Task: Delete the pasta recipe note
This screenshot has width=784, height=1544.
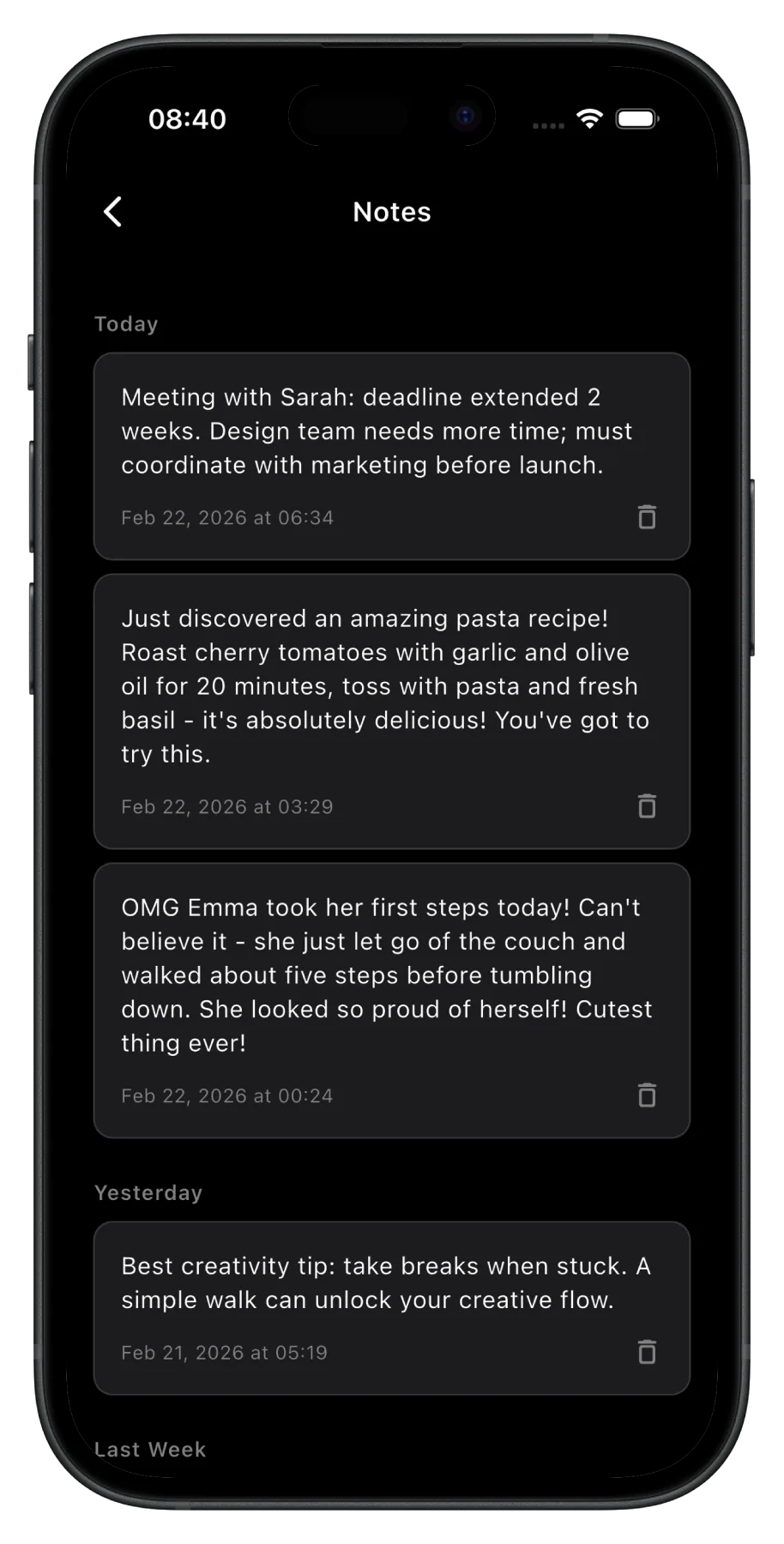Action: [647, 806]
